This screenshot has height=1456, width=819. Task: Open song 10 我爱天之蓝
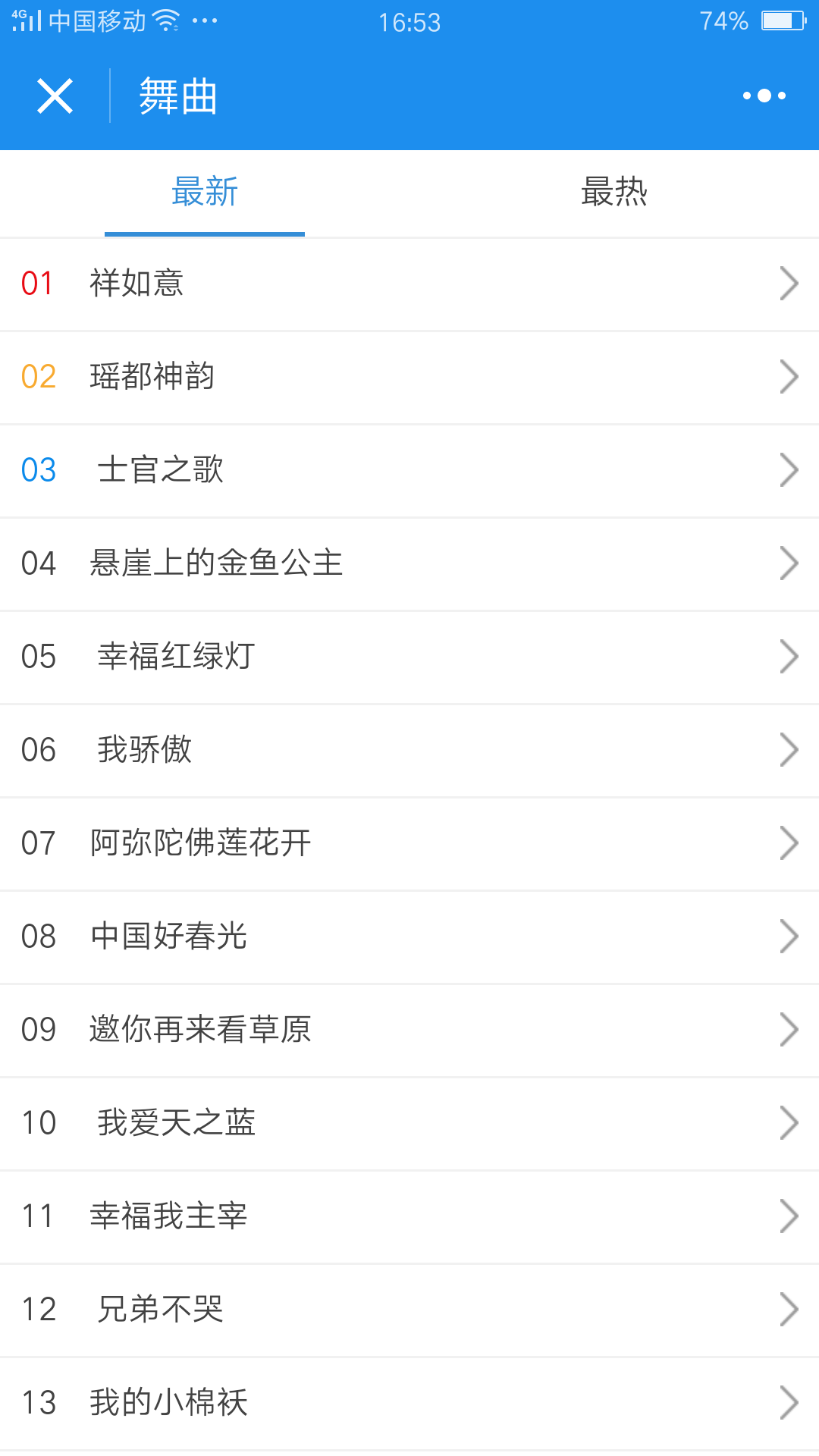409,1123
